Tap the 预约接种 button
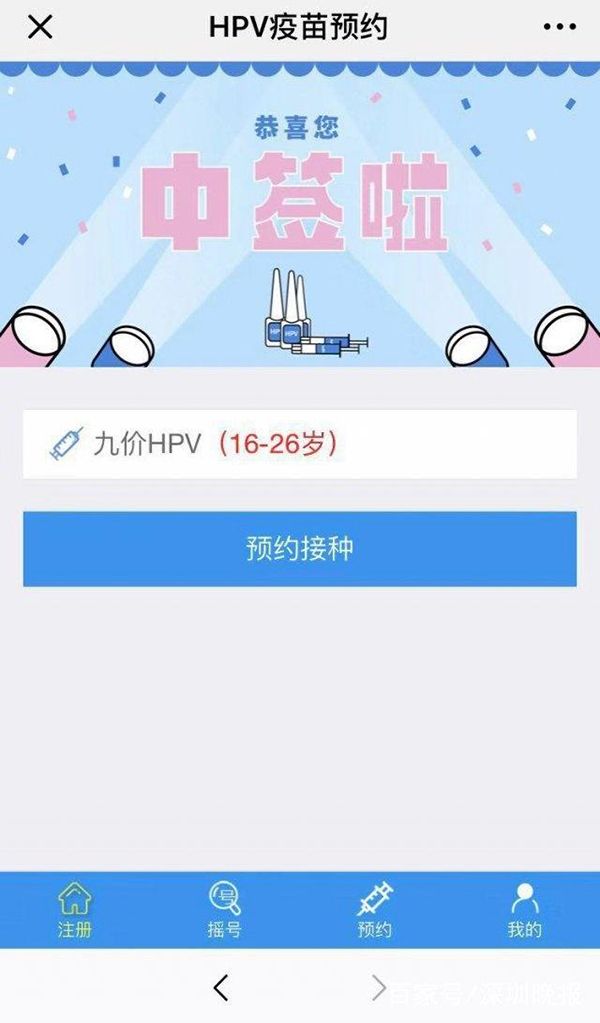The height and width of the screenshot is (1023, 600). pos(300,549)
